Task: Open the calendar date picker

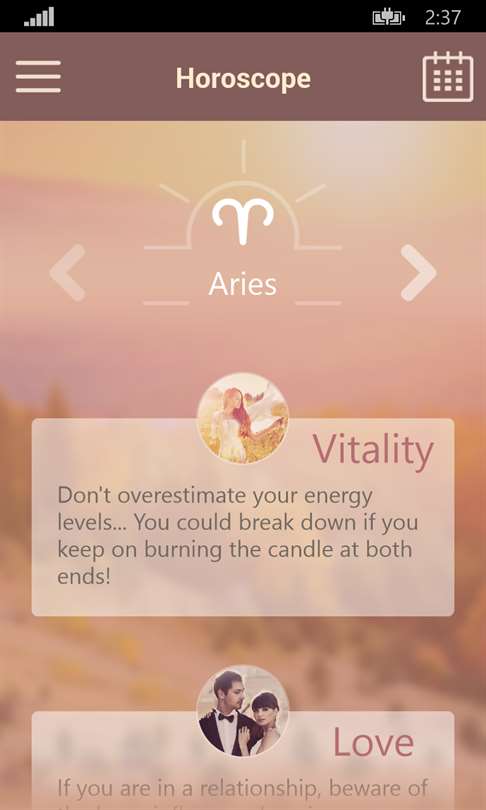Action: tap(448, 76)
